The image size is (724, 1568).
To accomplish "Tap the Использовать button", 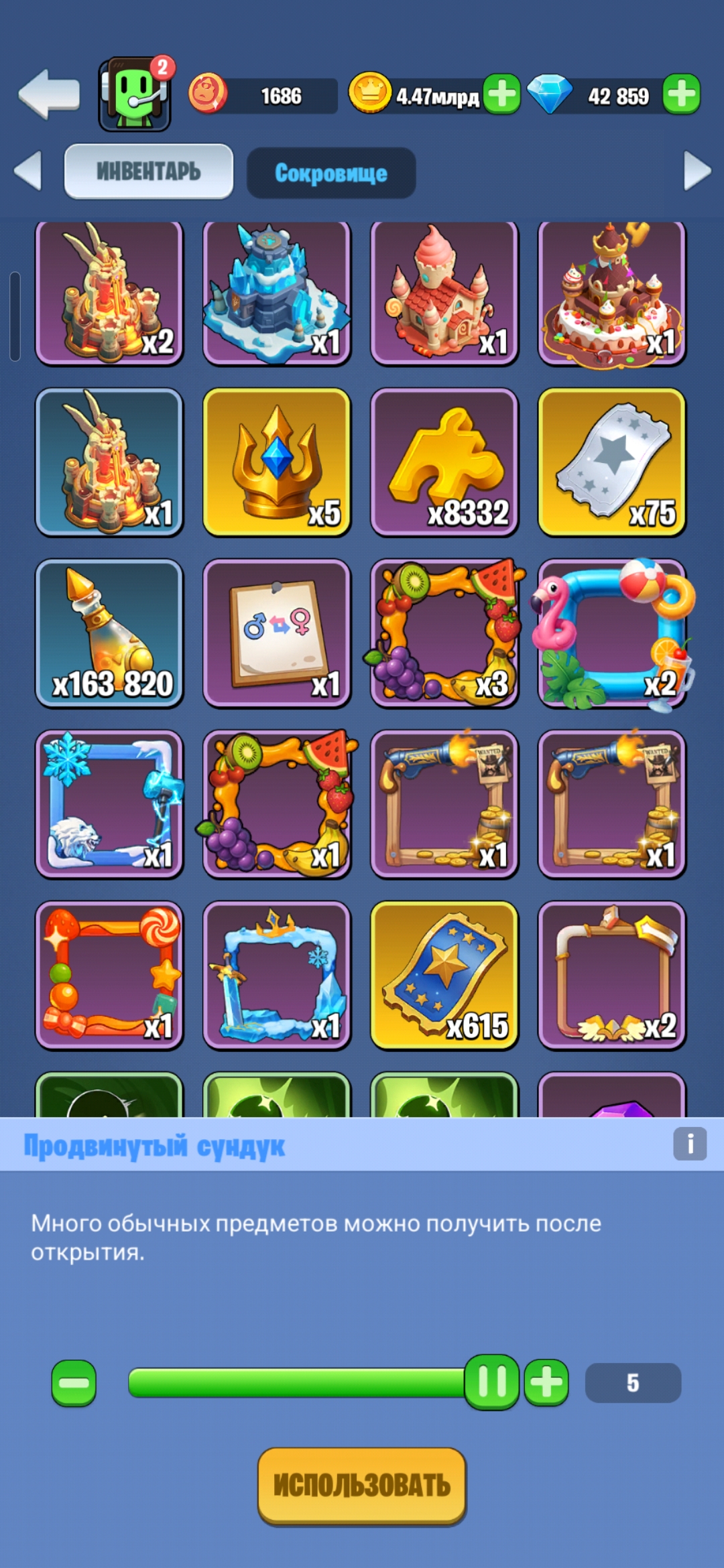I will point(362,1486).
